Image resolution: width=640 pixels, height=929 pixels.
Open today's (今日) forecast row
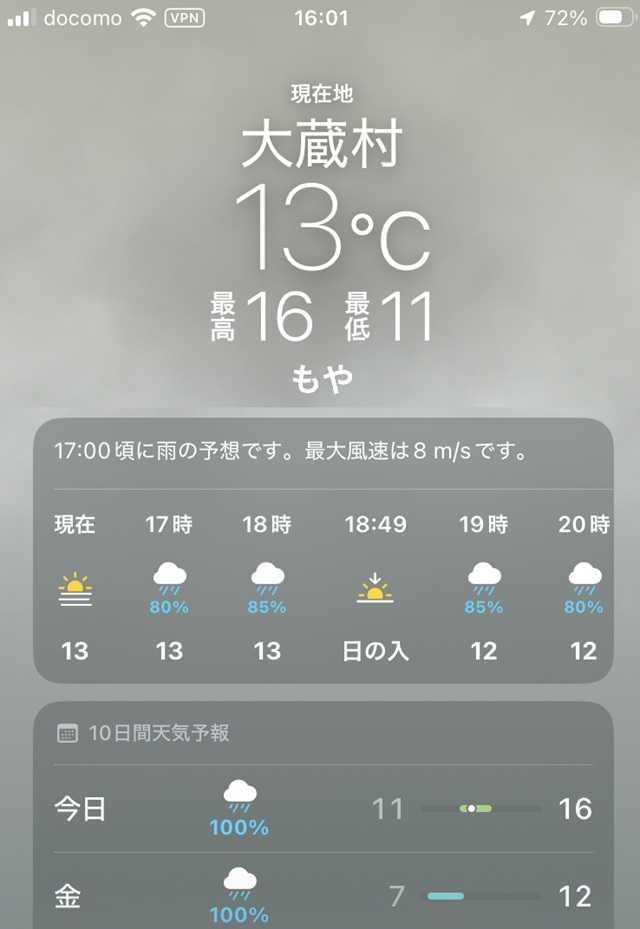click(x=323, y=809)
